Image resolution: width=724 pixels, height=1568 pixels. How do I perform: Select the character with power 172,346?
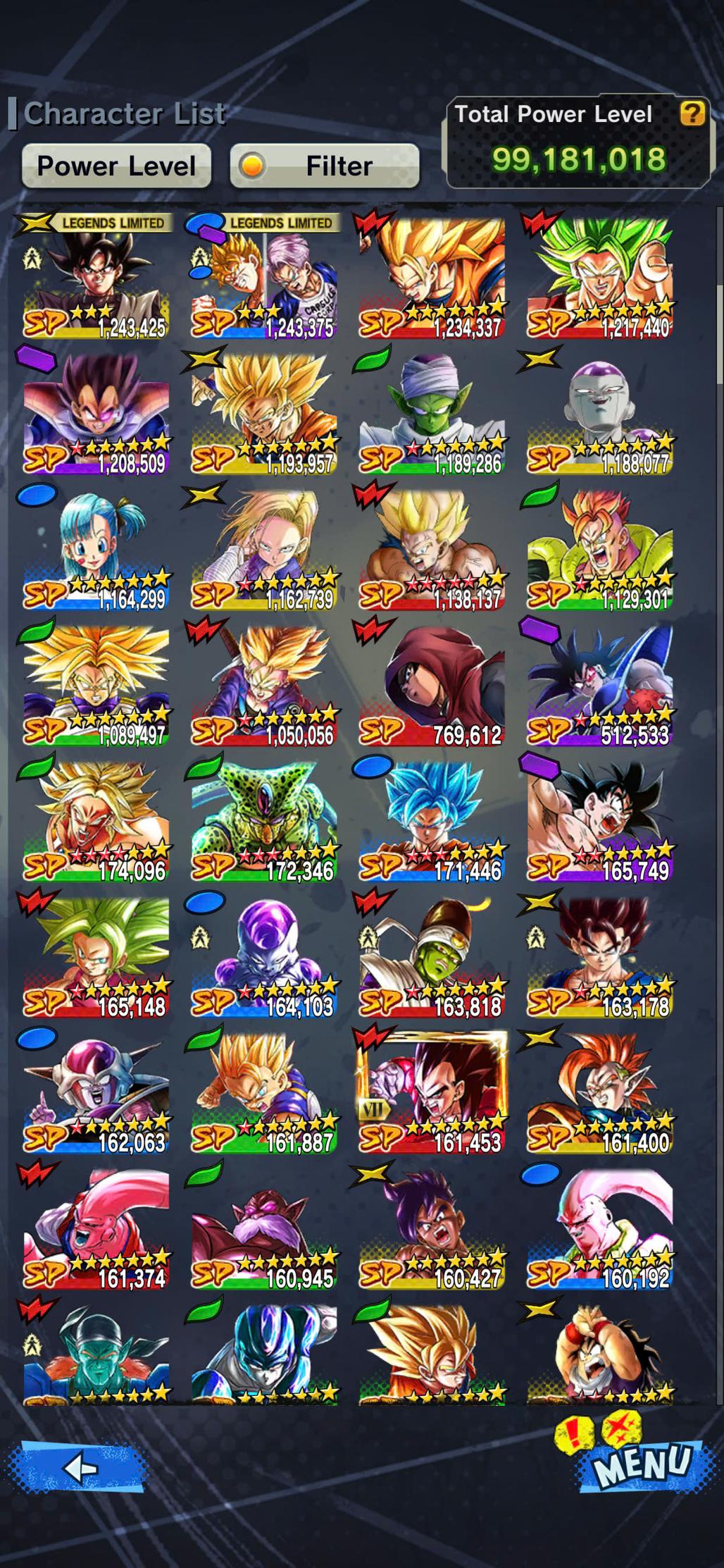(264, 822)
